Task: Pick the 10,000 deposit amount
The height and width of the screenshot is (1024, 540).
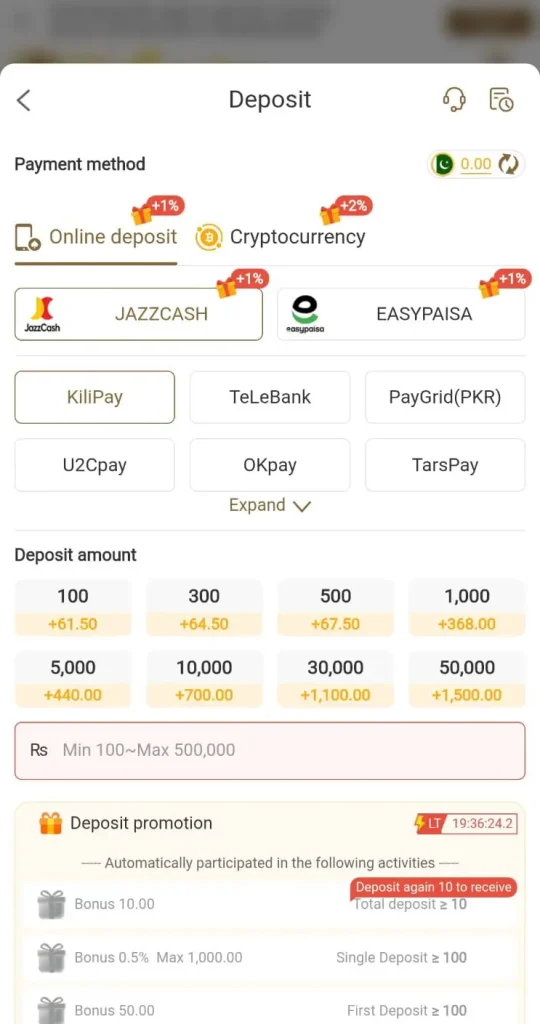Action: tap(204, 679)
